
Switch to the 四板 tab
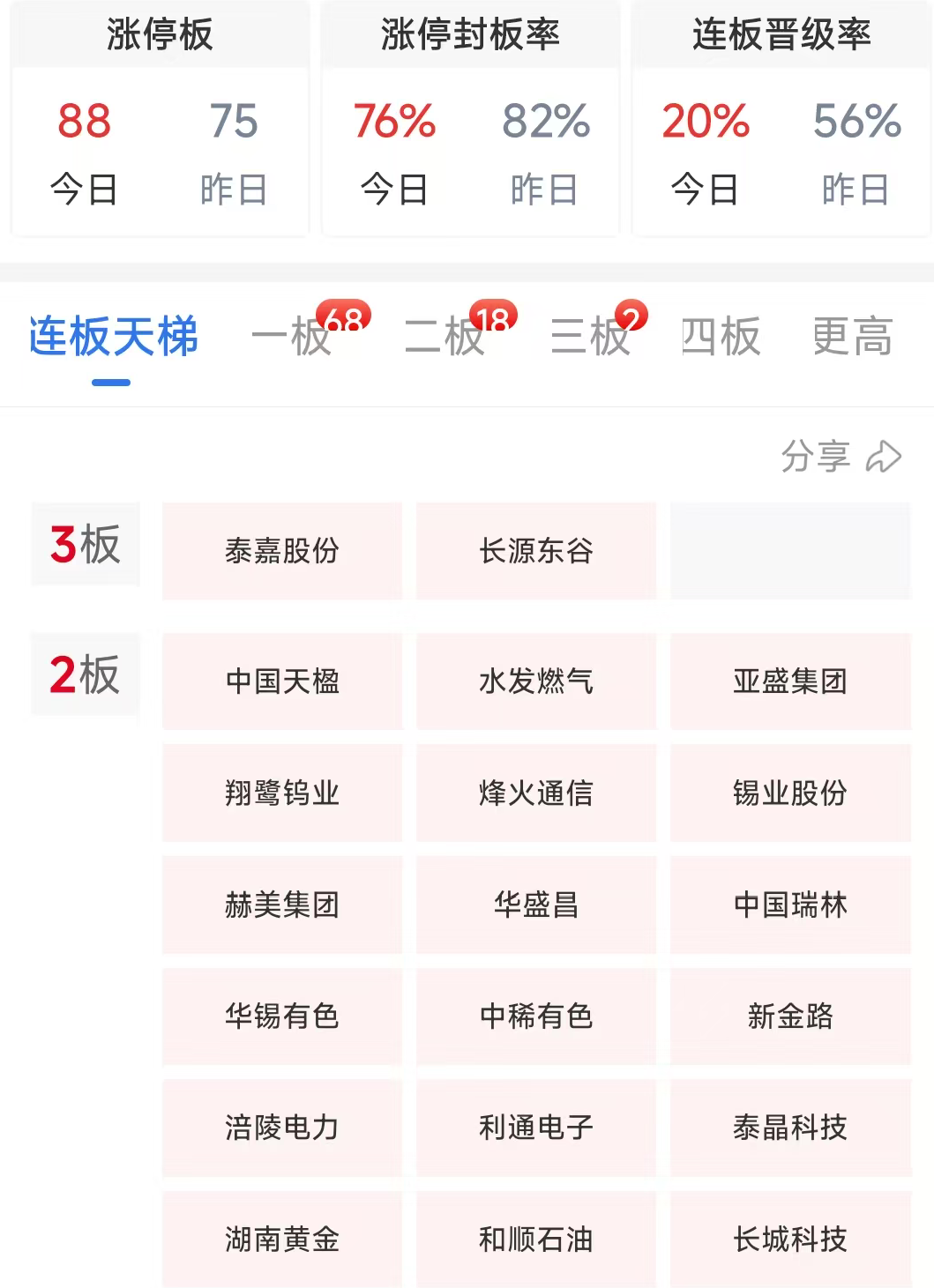click(721, 338)
